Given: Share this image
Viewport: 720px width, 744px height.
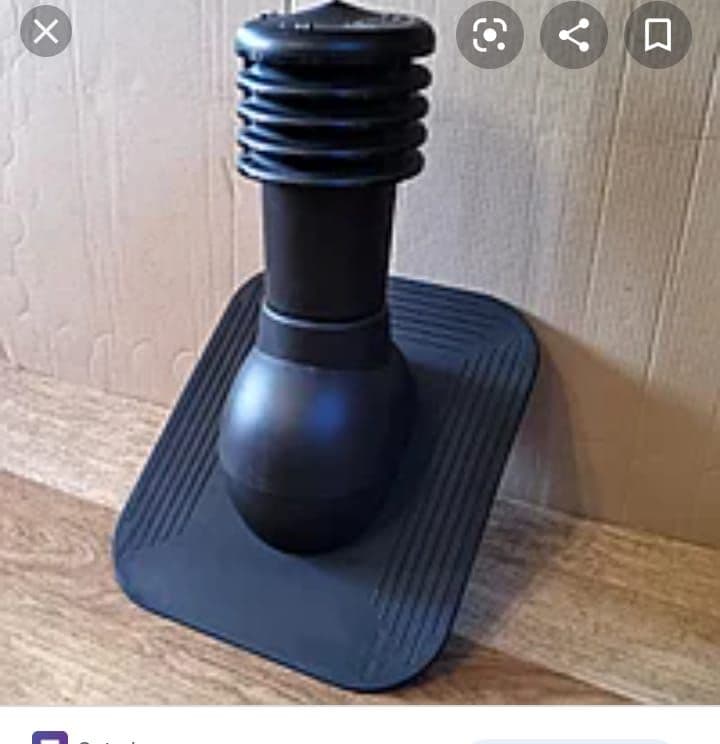Looking at the screenshot, I should (574, 35).
